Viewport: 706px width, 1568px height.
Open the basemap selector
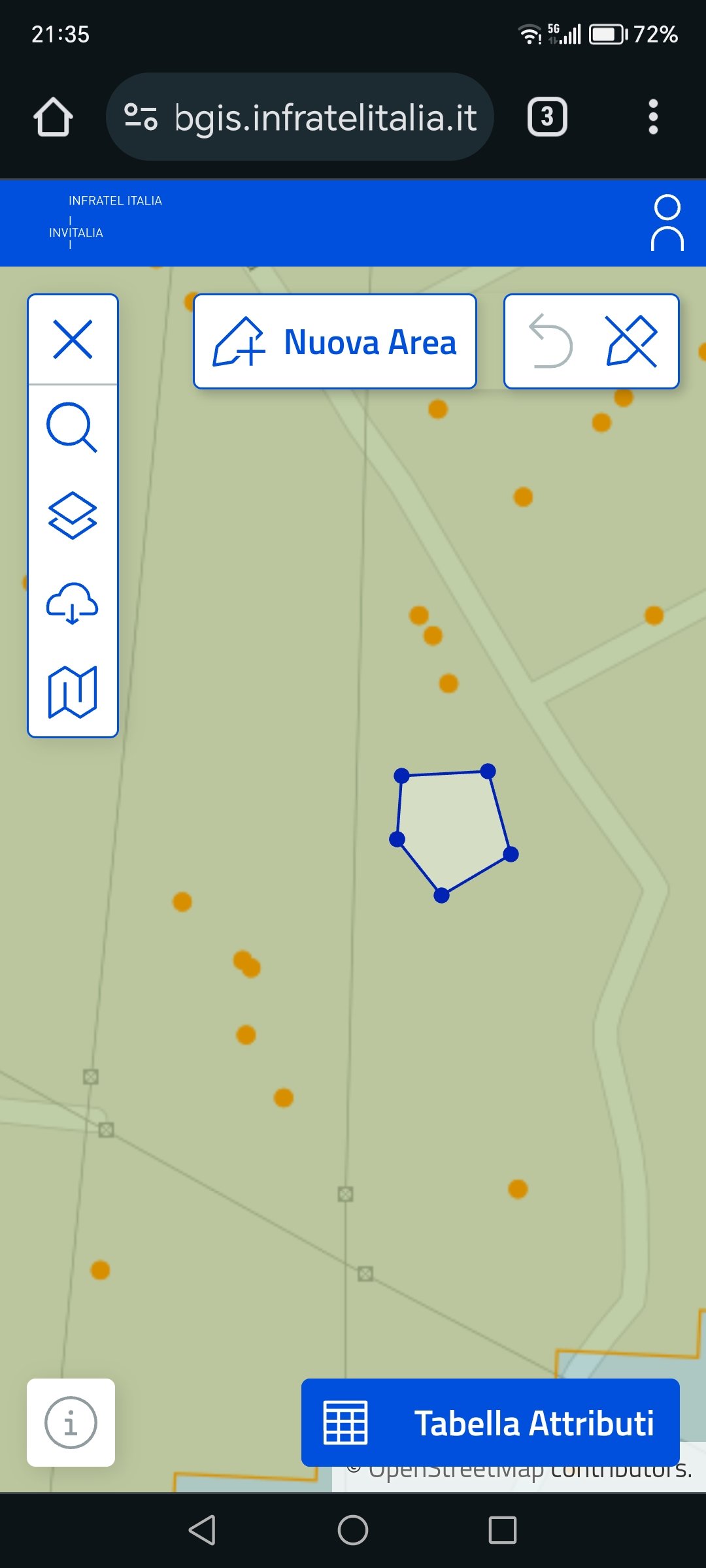[73, 692]
